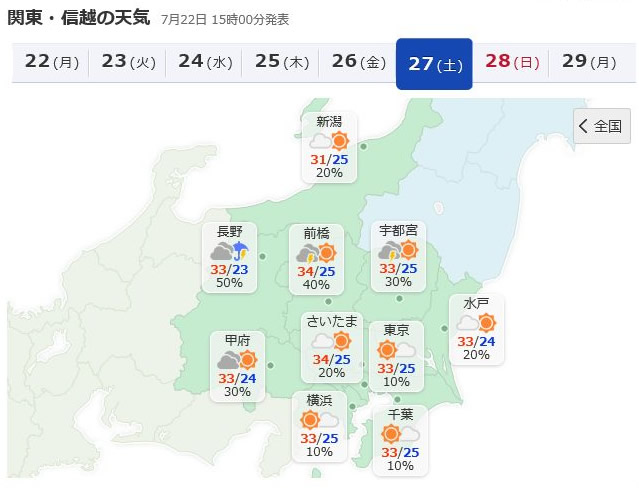The width and height of the screenshot is (639, 488).
Task: Select the 千葉 forecast card
Action: click(x=400, y=438)
